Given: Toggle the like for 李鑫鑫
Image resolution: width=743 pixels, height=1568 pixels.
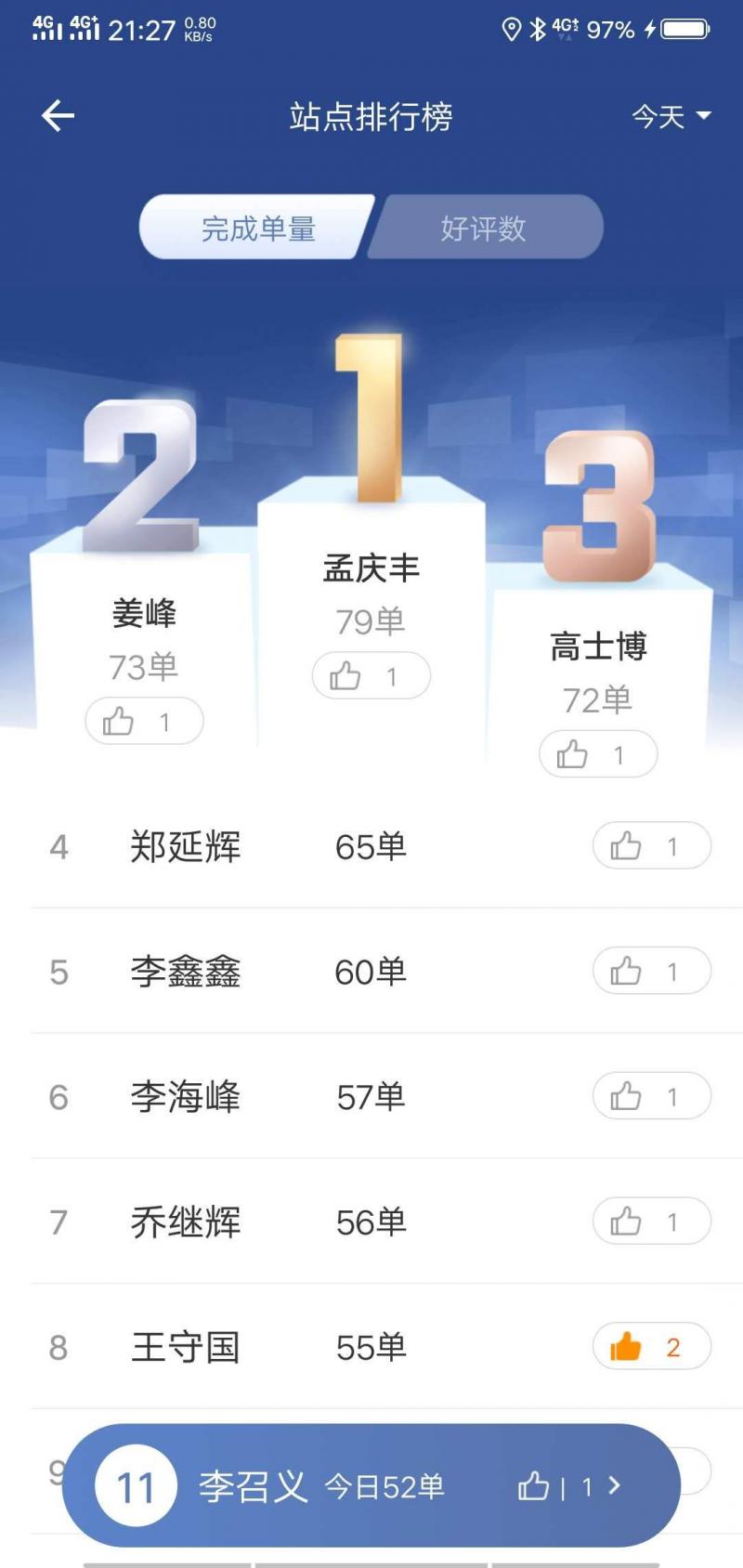Looking at the screenshot, I should (x=651, y=972).
